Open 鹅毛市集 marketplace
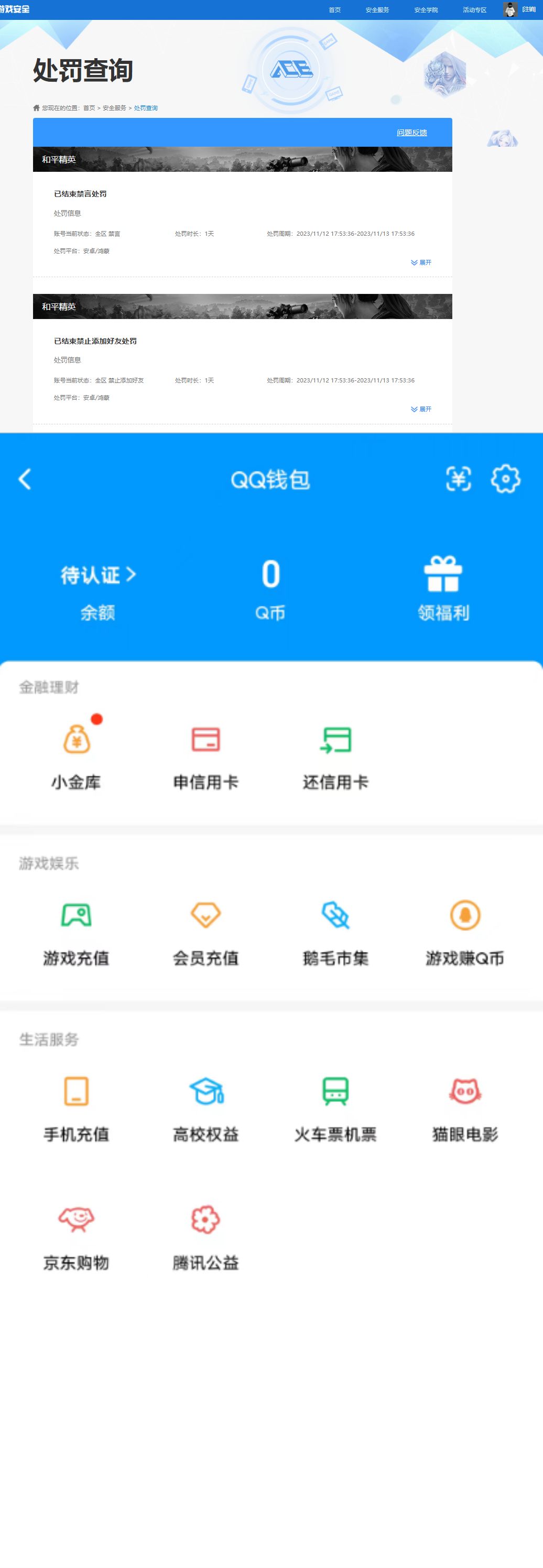Viewport: 543px width, 1568px height. 335,931
